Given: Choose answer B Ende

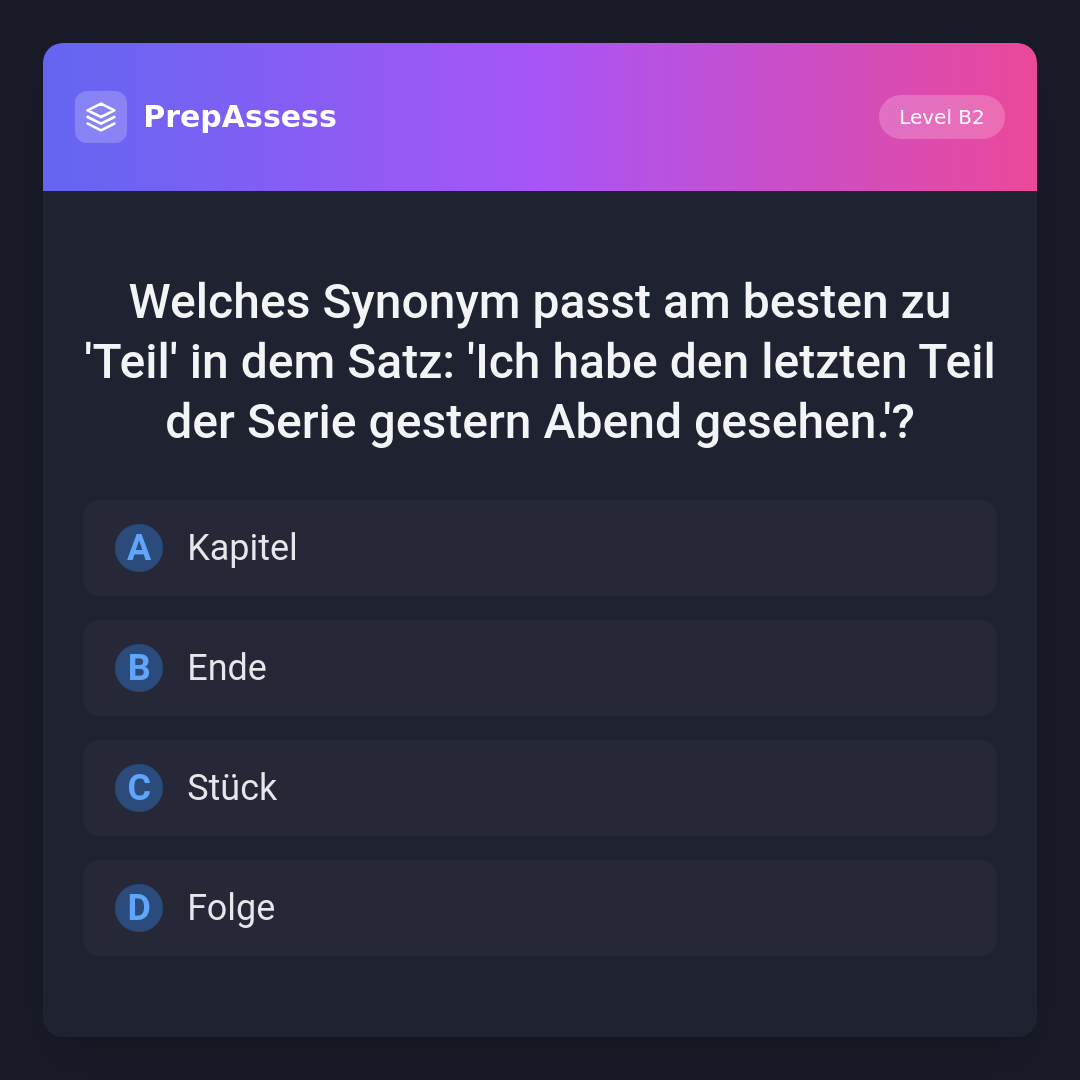Looking at the screenshot, I should pyautogui.click(x=540, y=668).
